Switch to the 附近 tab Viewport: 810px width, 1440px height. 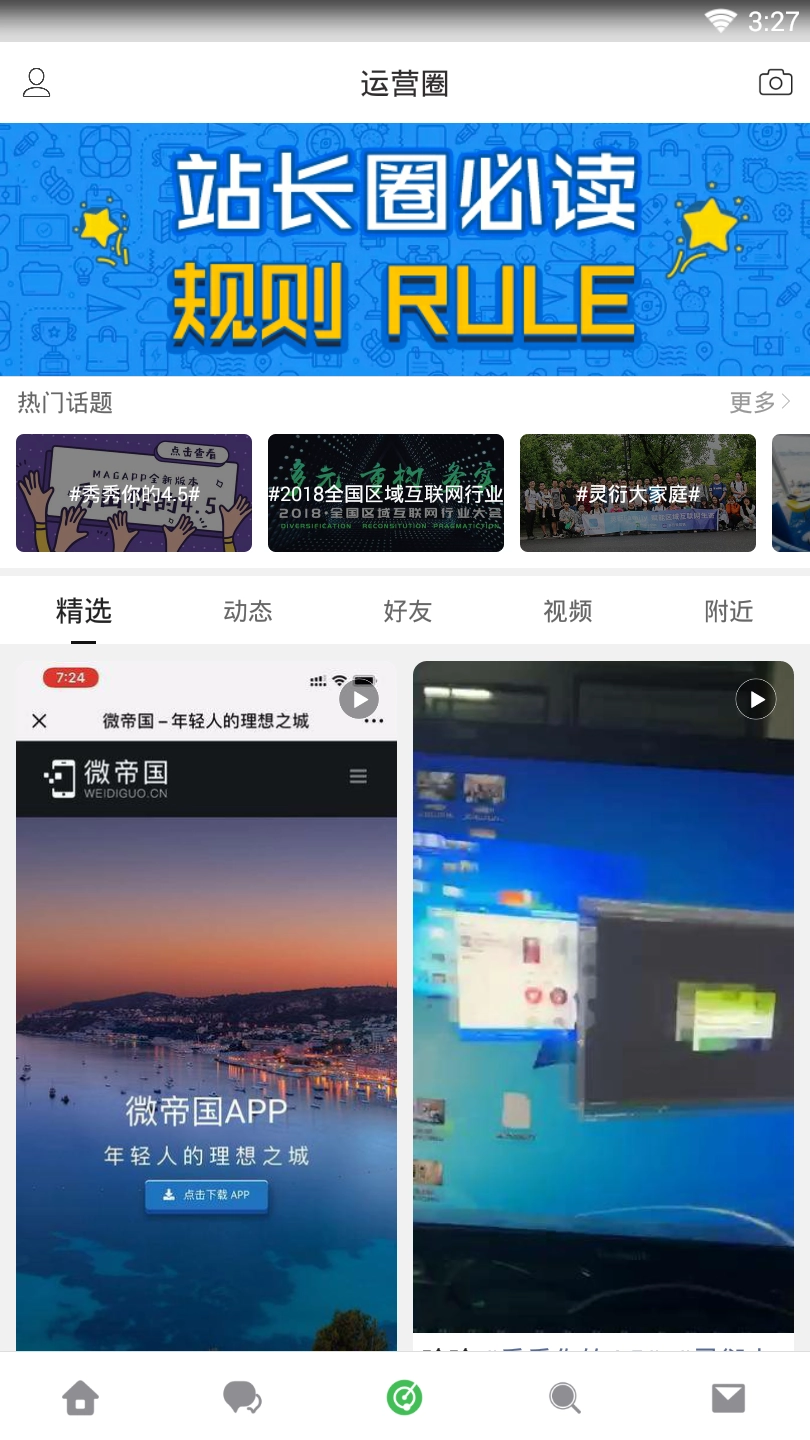click(728, 611)
